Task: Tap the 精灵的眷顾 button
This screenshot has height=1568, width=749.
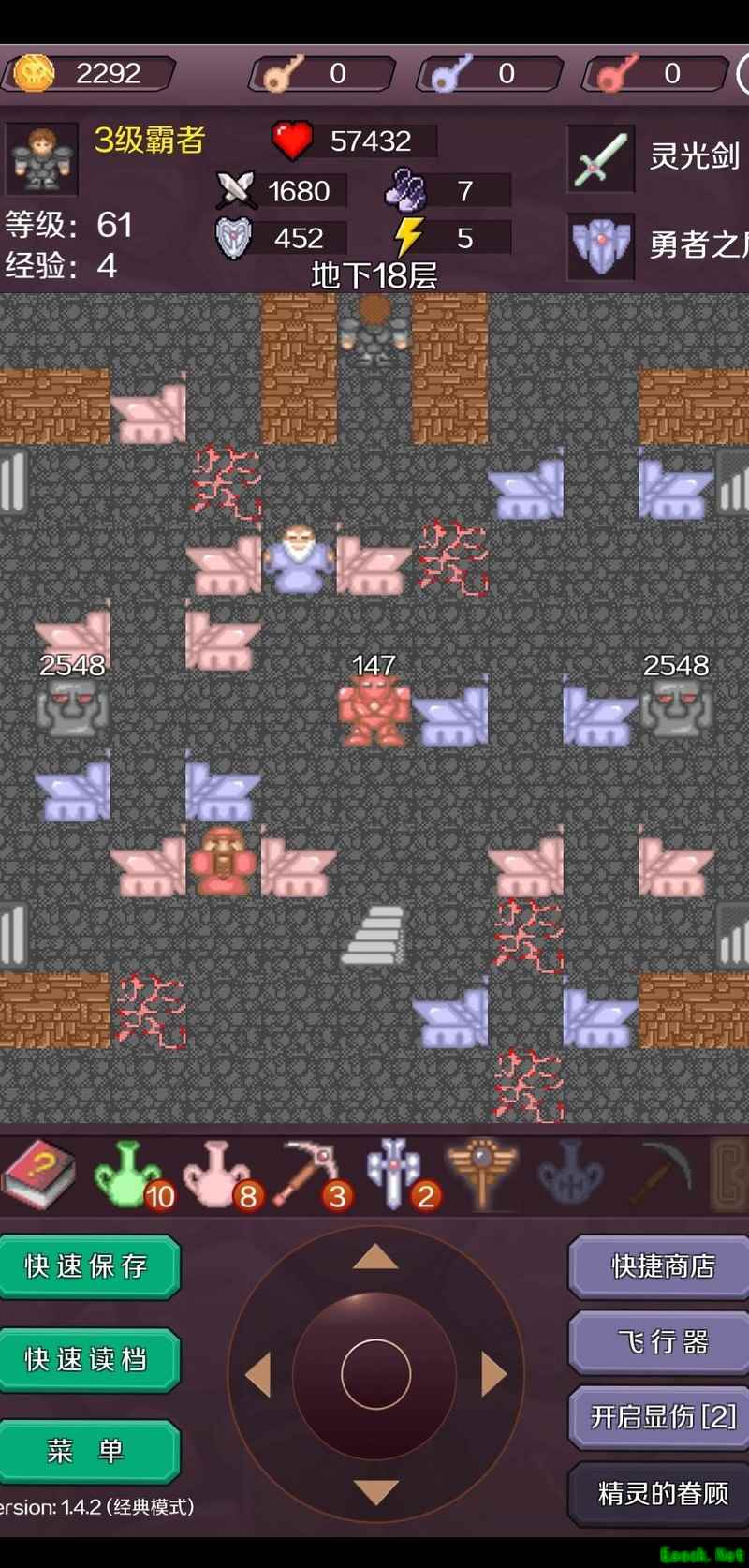Action: pyautogui.click(x=661, y=1492)
